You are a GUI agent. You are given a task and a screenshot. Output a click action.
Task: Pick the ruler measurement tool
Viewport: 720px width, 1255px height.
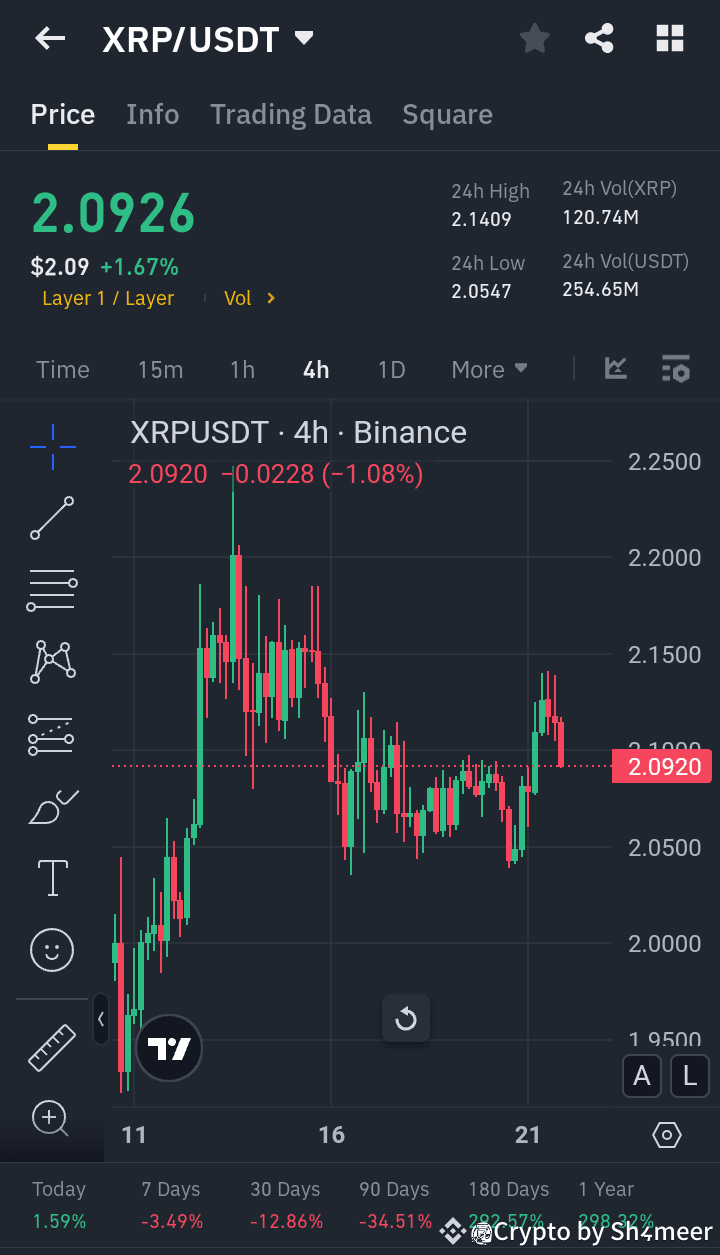coord(52,1048)
